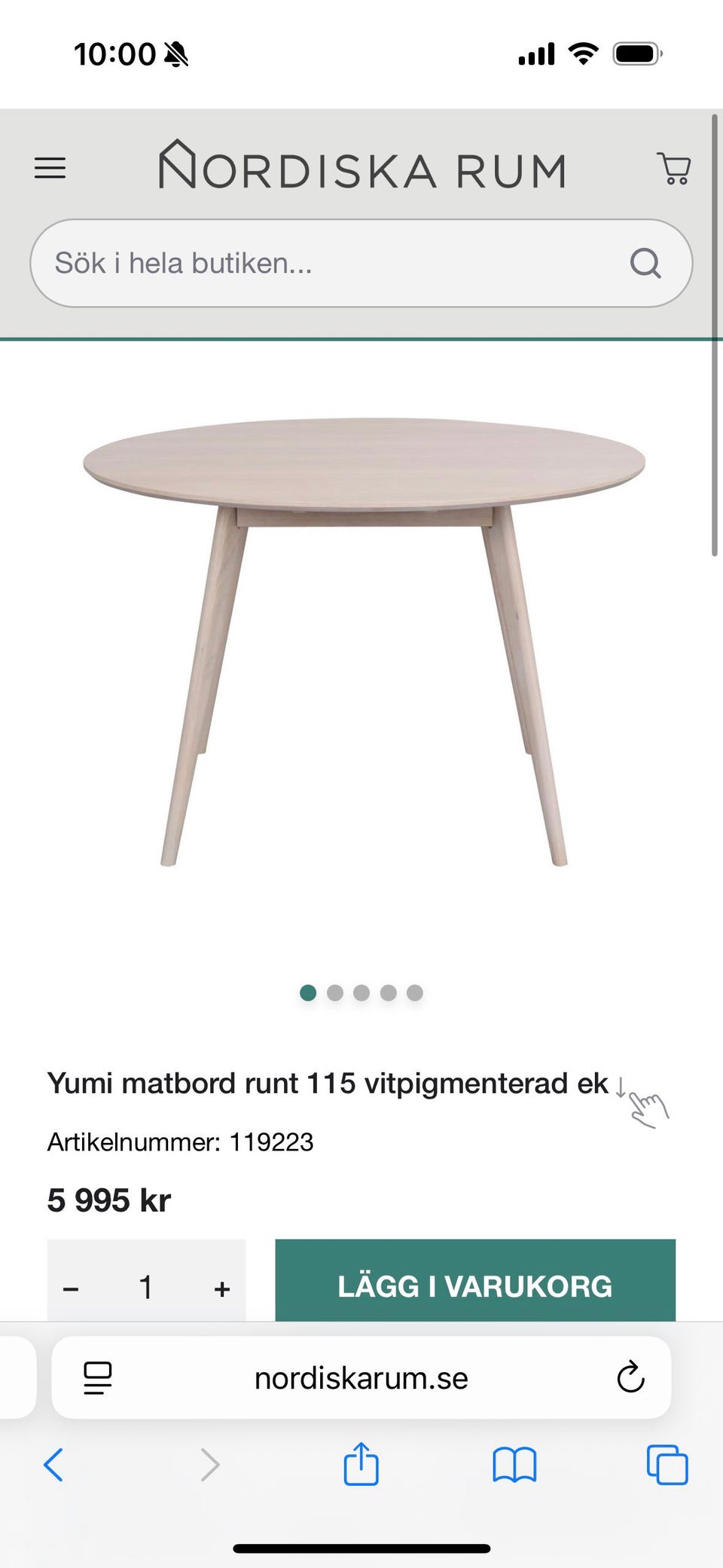The image size is (723, 1568).
Task: Navigate forward with the forward arrow
Action: pyautogui.click(x=208, y=1465)
